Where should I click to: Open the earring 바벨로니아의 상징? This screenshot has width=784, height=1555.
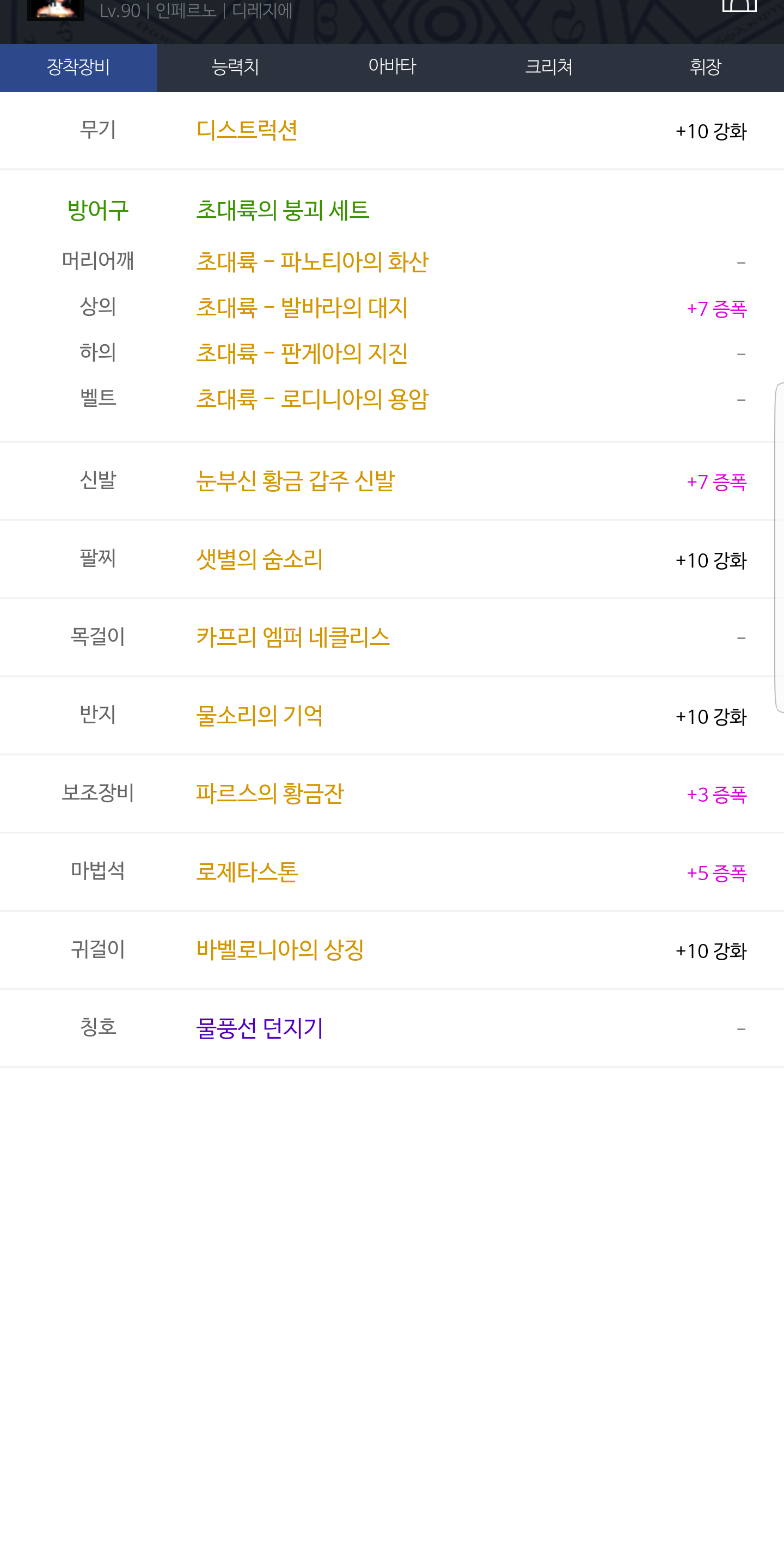pyautogui.click(x=280, y=950)
